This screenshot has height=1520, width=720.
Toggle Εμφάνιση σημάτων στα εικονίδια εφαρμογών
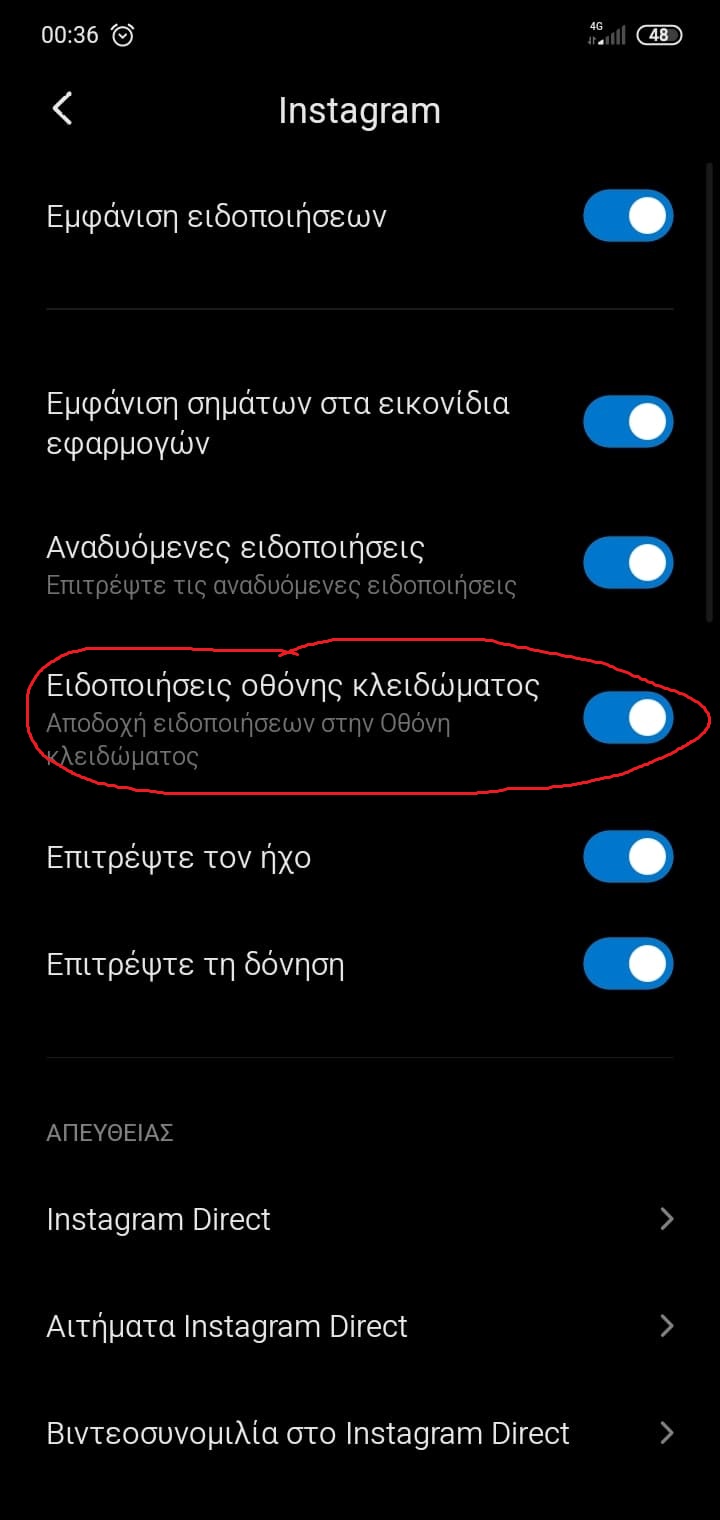tap(628, 422)
